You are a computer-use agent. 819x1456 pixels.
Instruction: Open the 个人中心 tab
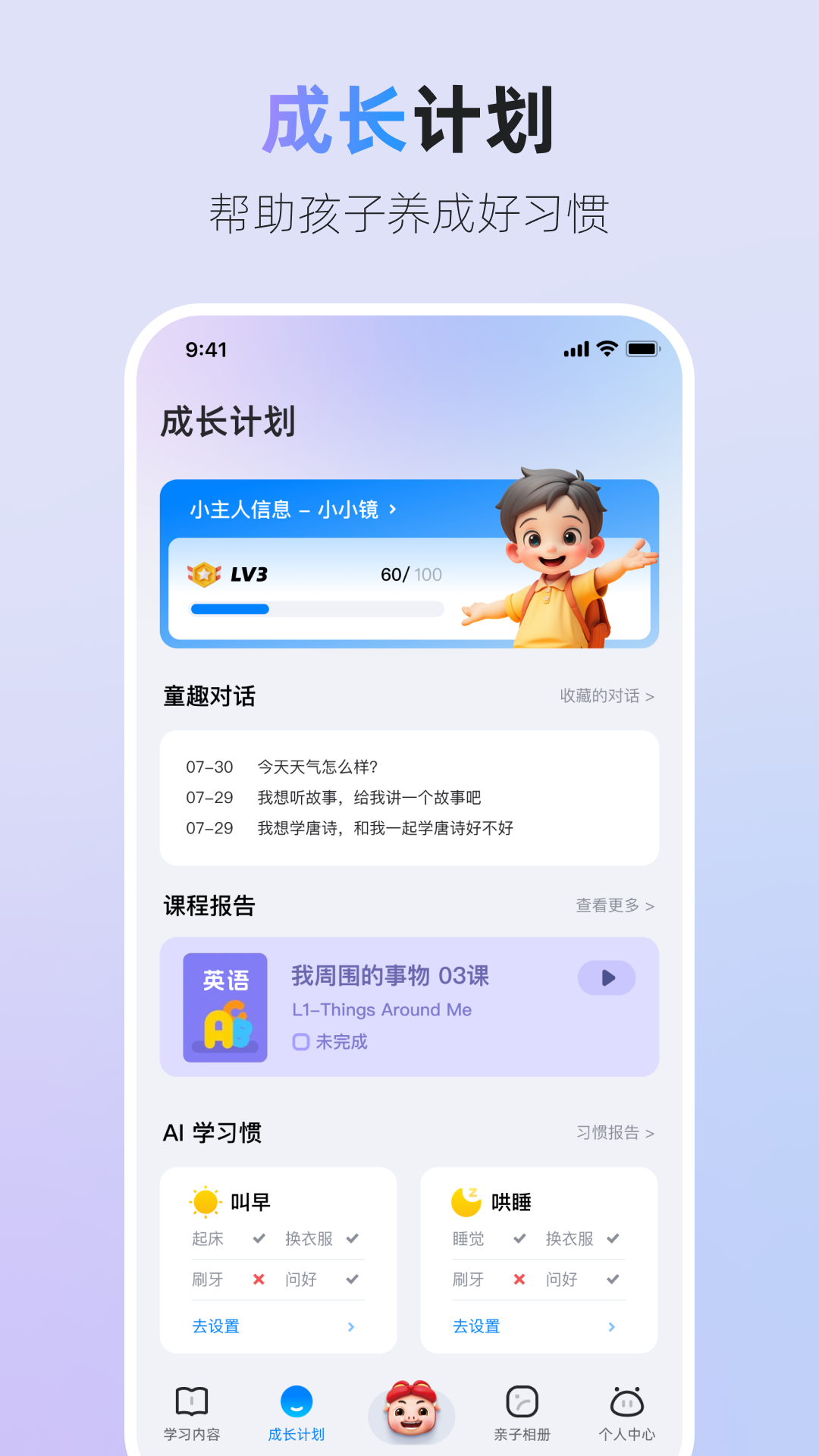click(x=625, y=1399)
